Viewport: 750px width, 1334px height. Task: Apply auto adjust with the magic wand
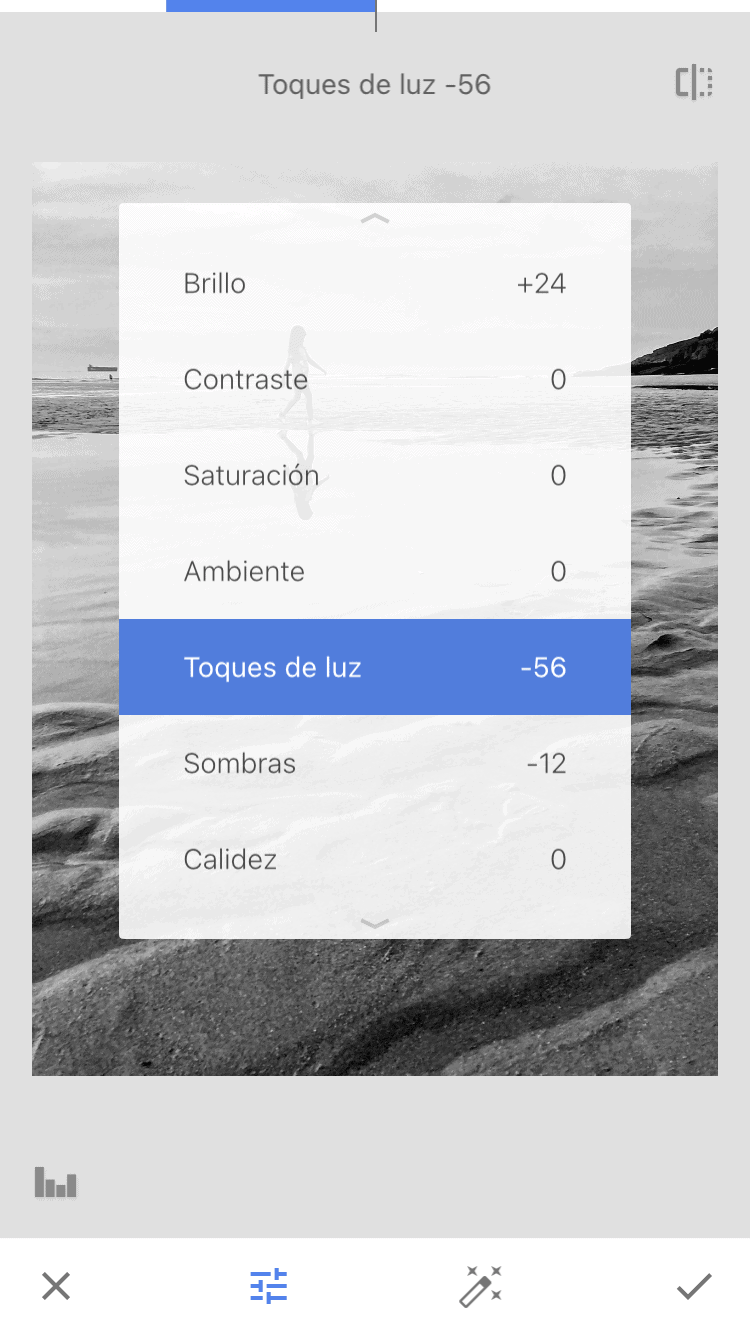click(480, 1286)
